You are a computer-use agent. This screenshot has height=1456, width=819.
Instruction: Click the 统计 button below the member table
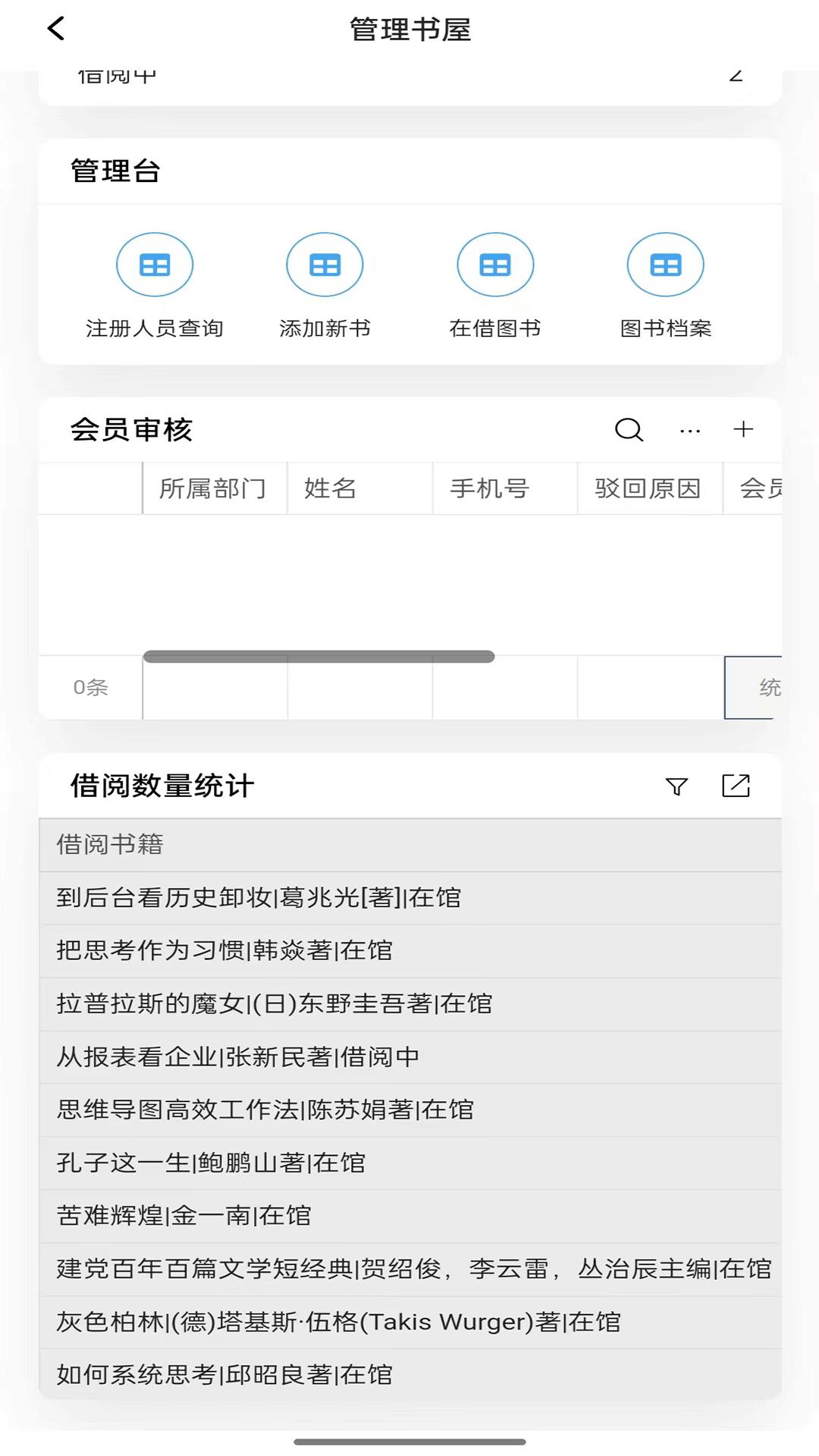(769, 687)
